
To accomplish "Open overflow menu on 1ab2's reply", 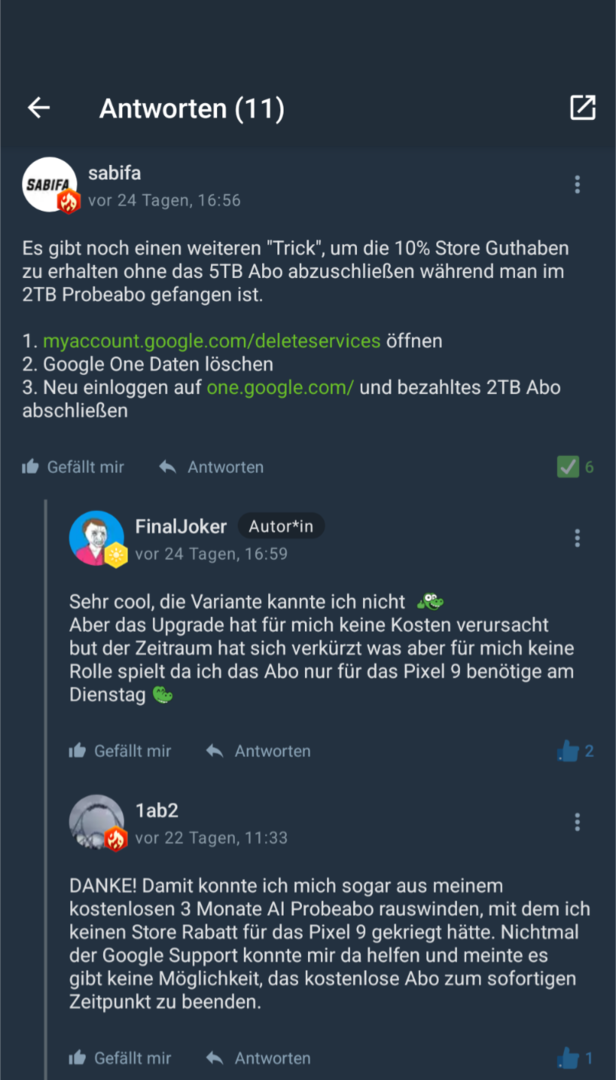I will [x=577, y=822].
